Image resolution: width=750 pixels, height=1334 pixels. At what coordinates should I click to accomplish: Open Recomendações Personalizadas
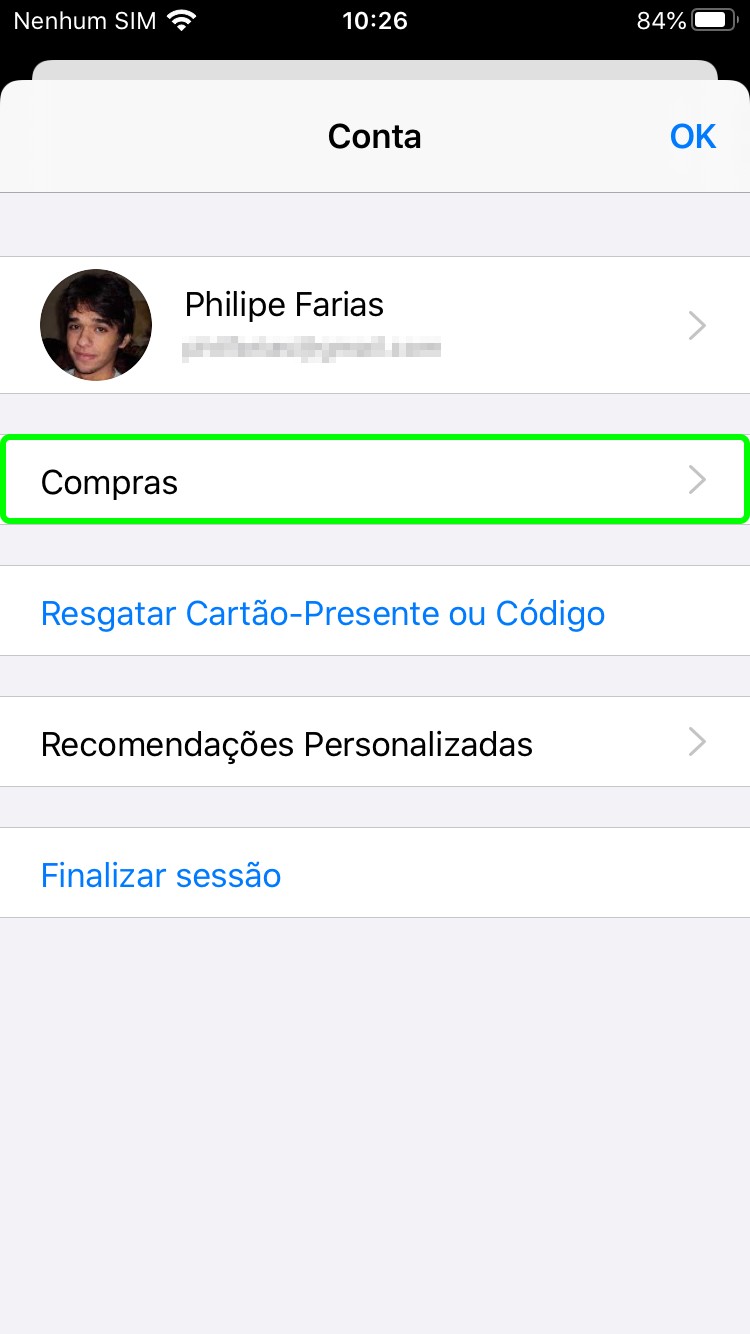[x=374, y=743]
